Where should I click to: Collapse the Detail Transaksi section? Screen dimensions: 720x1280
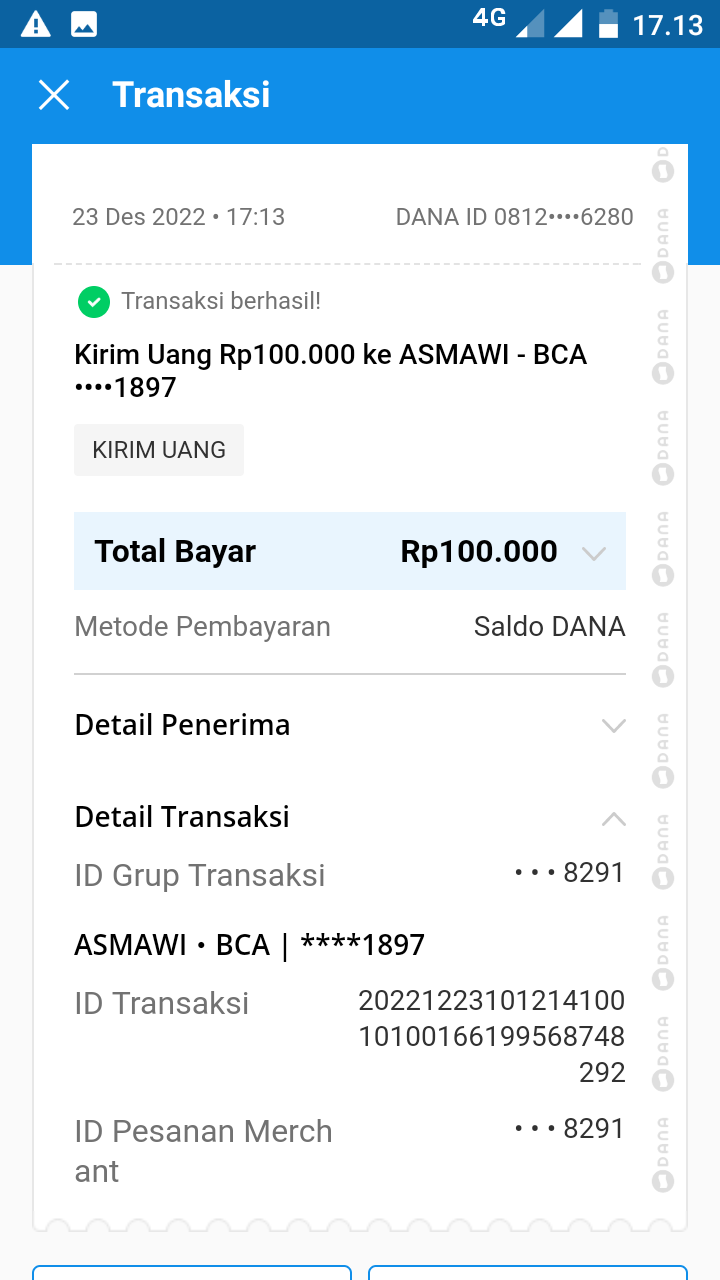(613, 819)
